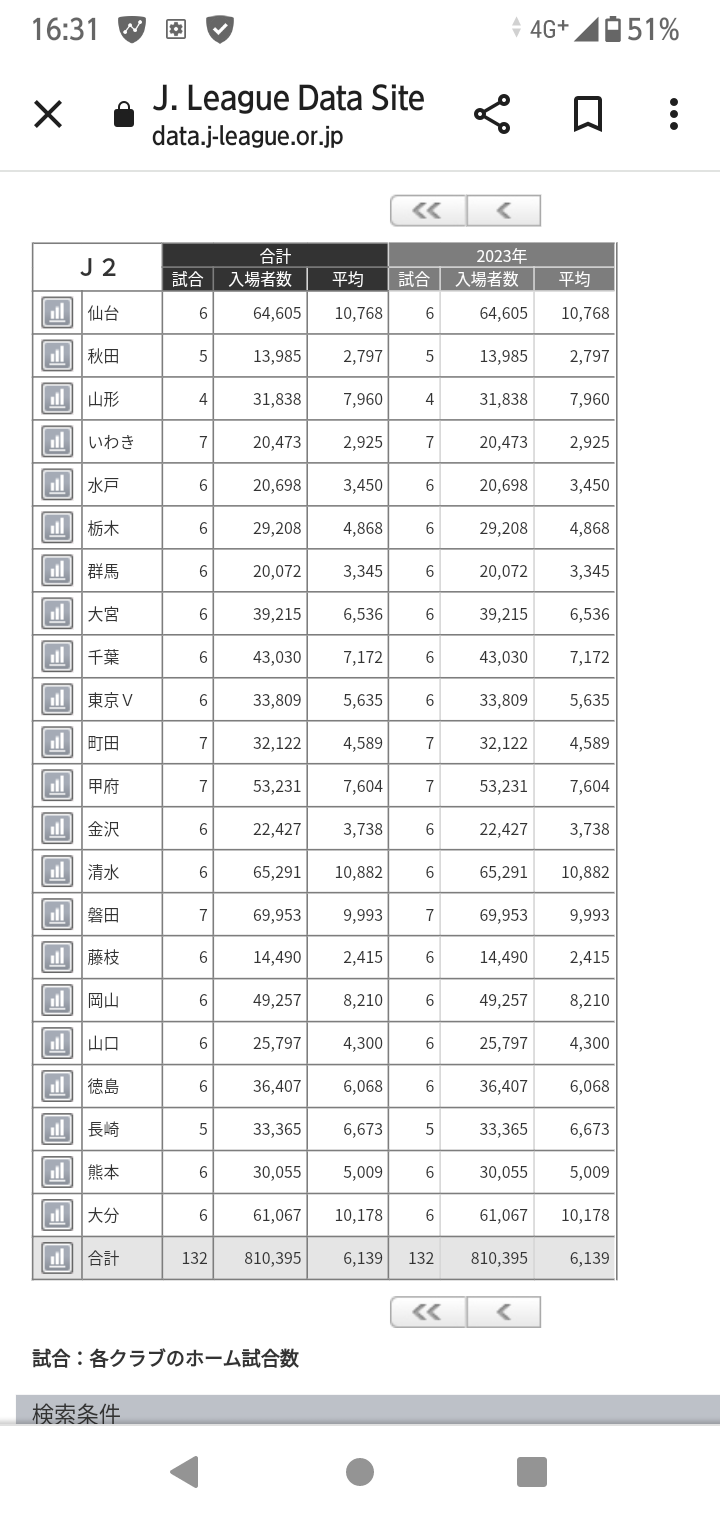Tap the top single-arrow previous button

pyautogui.click(x=504, y=211)
